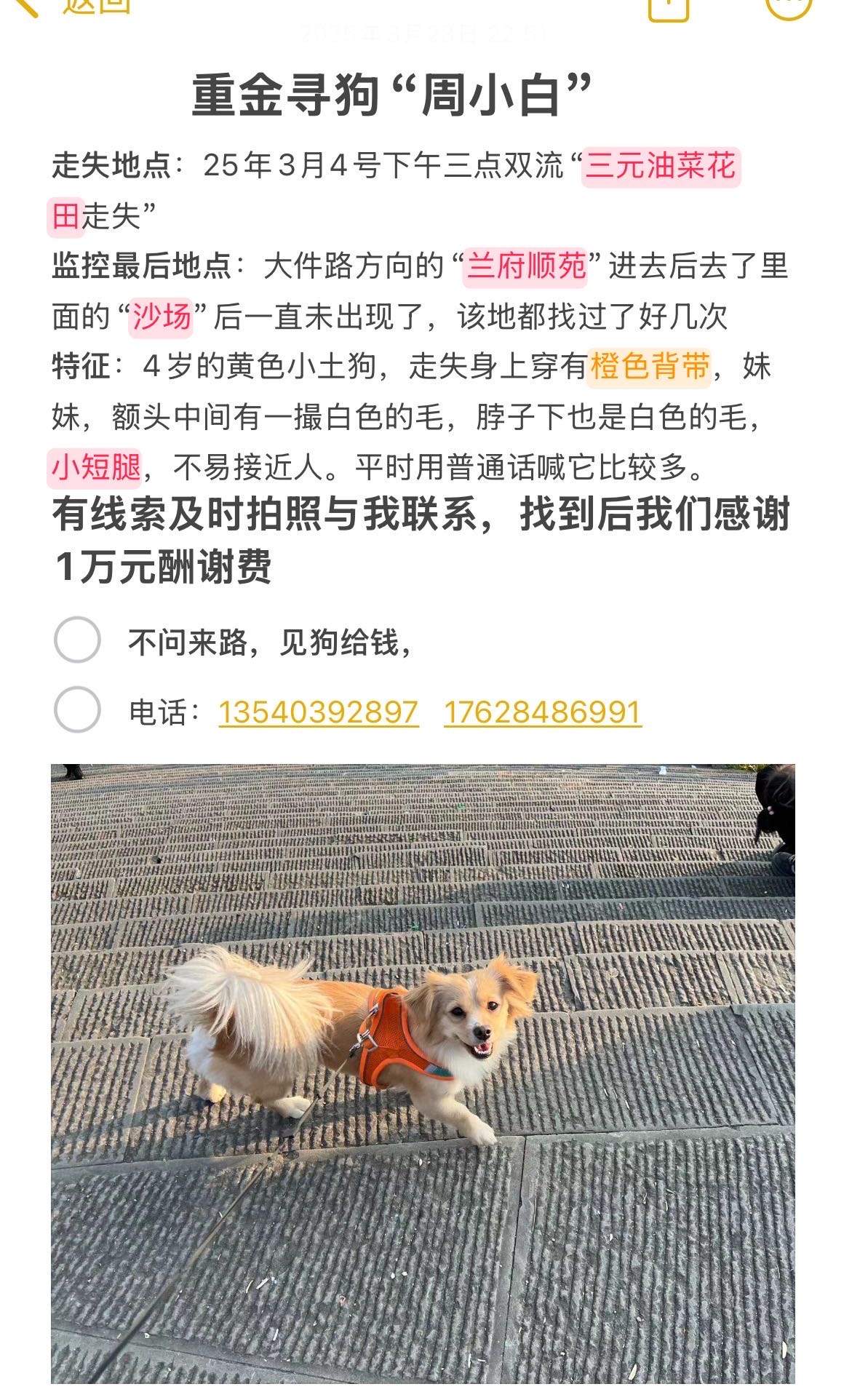Open the attached dog photo
Screen dimensions: 852x1400
point(423,1073)
